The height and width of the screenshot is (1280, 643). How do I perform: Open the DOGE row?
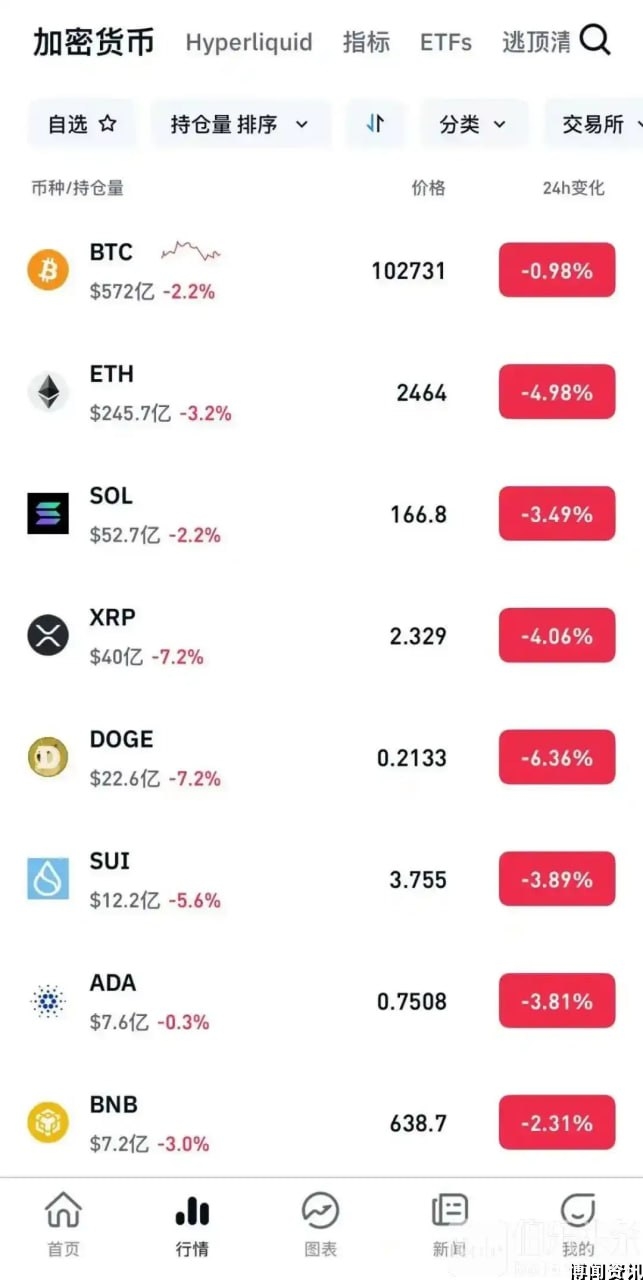(x=321, y=758)
